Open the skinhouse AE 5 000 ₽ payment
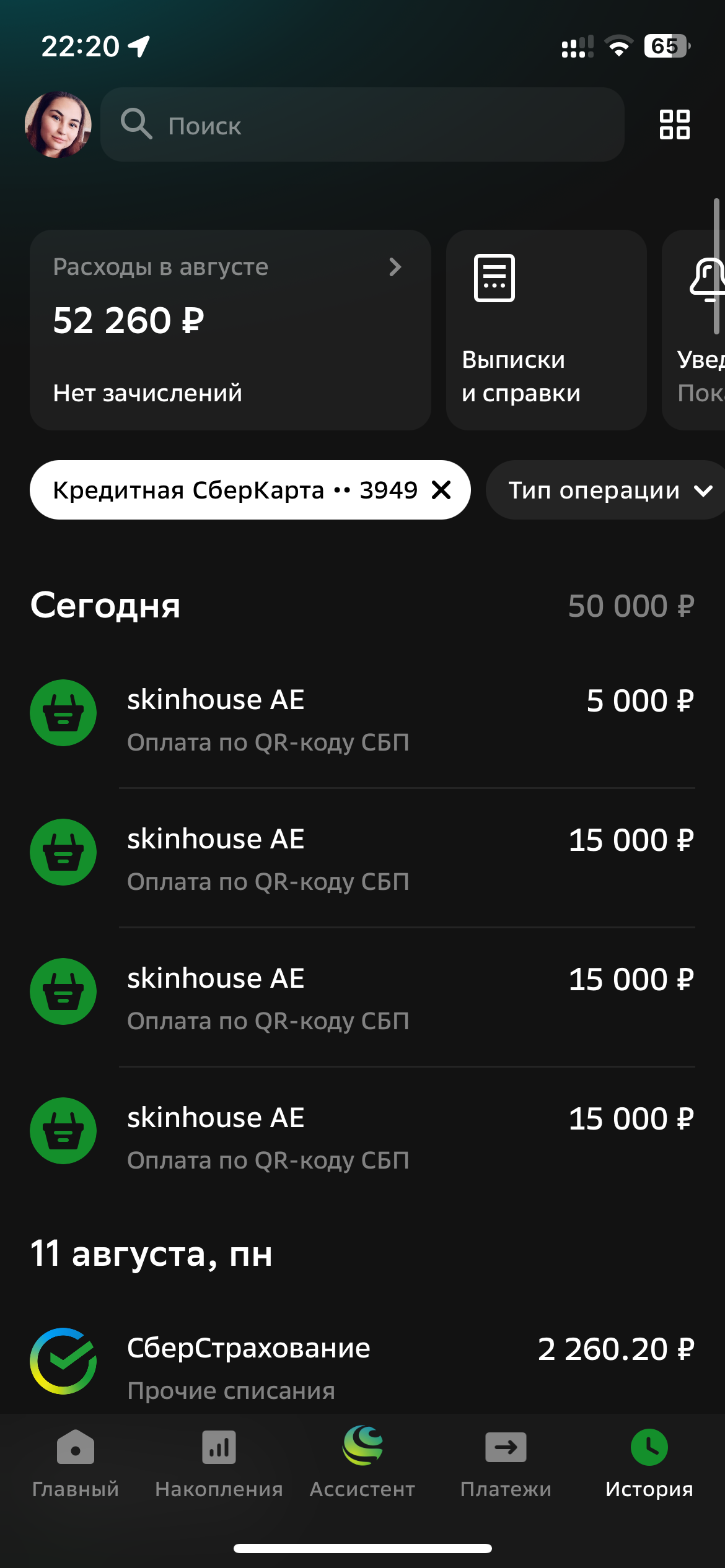Viewport: 725px width, 1568px height. pyautogui.click(x=362, y=720)
